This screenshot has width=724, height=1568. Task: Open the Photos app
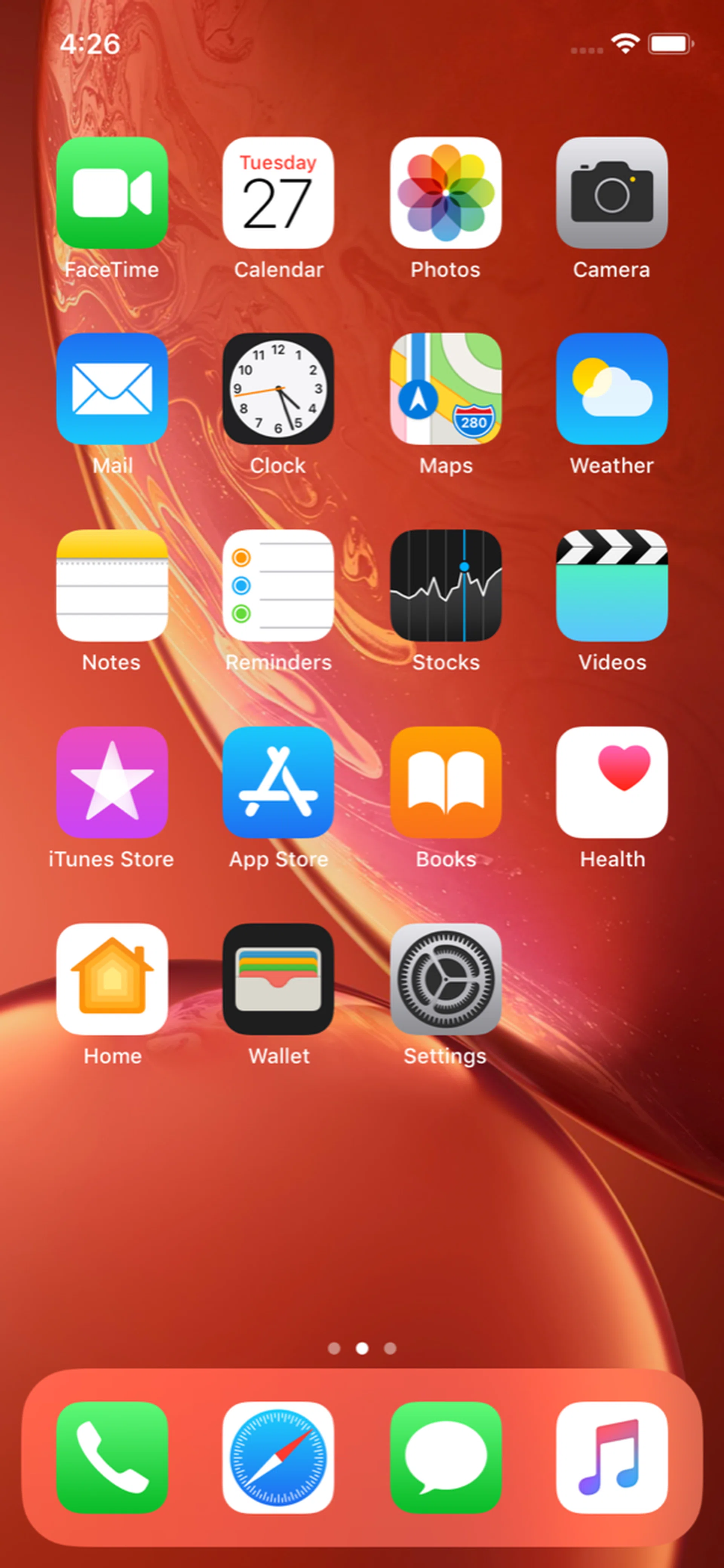point(445,193)
